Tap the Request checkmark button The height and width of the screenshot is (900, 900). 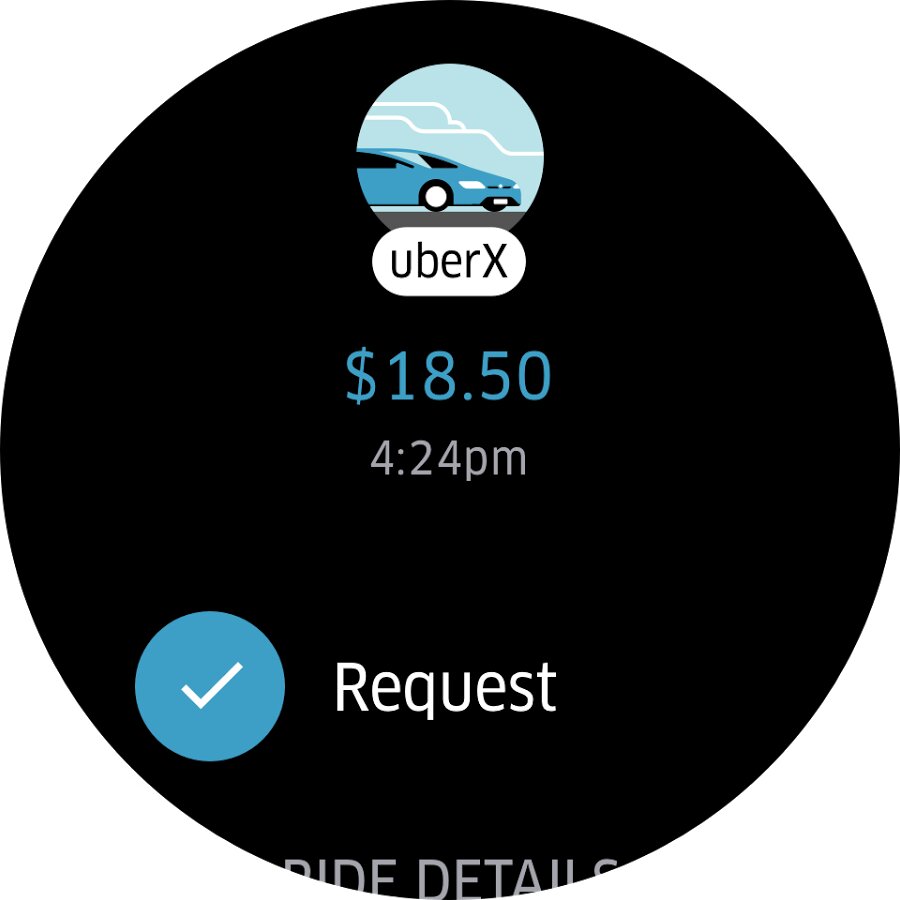(x=210, y=686)
